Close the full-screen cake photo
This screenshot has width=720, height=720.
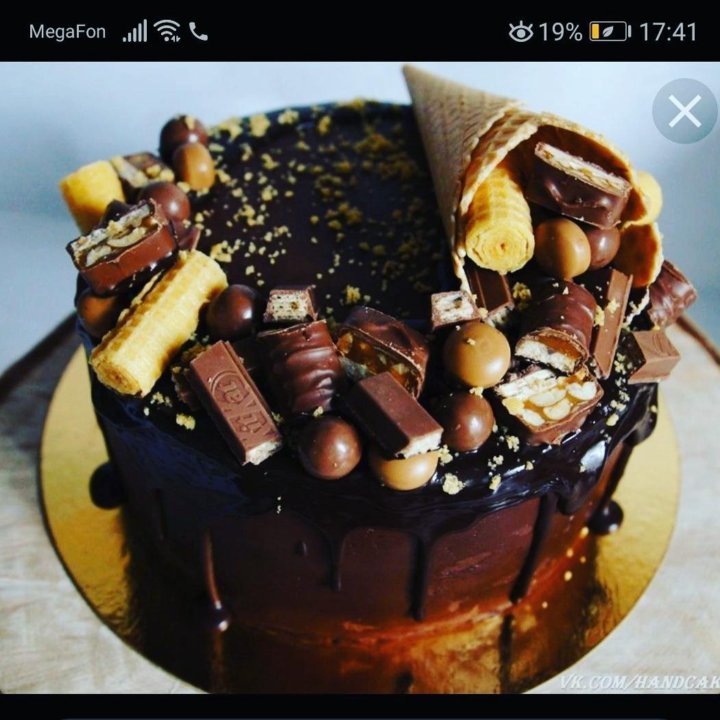(684, 111)
